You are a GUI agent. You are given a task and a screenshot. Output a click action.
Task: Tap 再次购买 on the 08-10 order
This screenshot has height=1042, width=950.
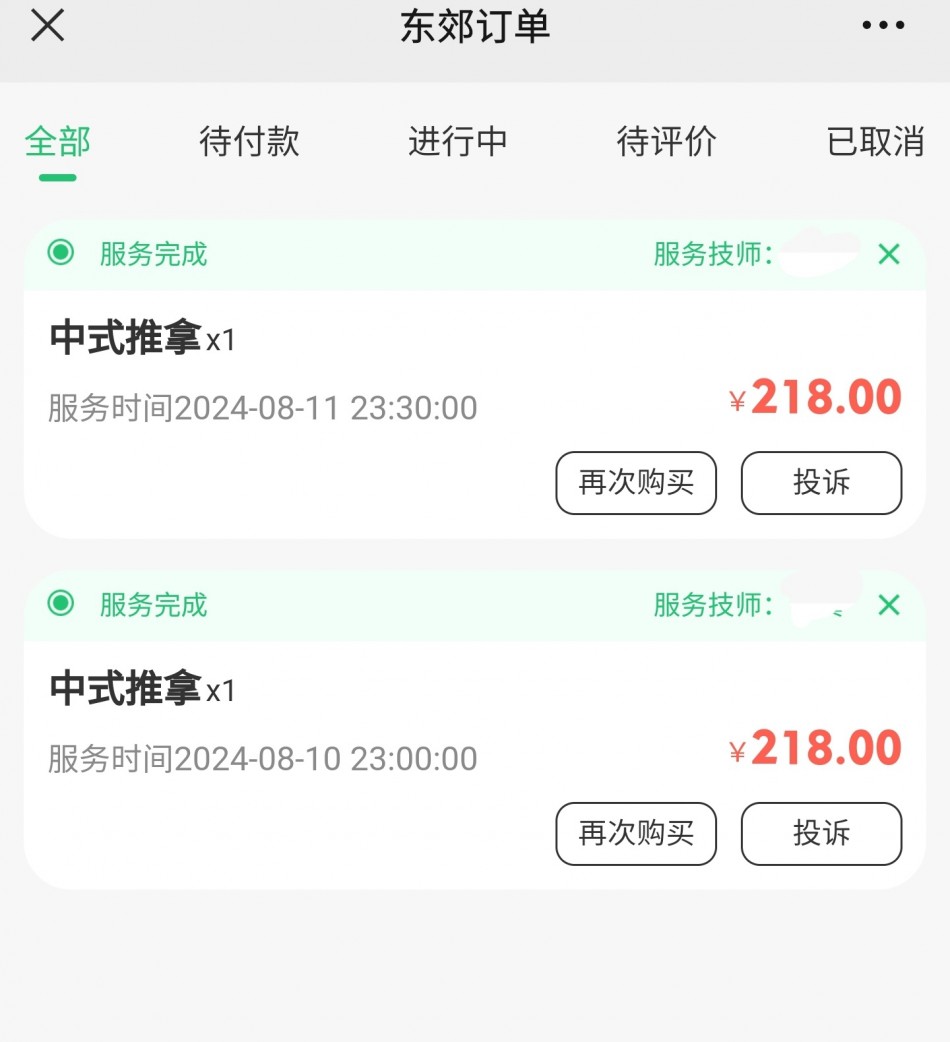[636, 833]
